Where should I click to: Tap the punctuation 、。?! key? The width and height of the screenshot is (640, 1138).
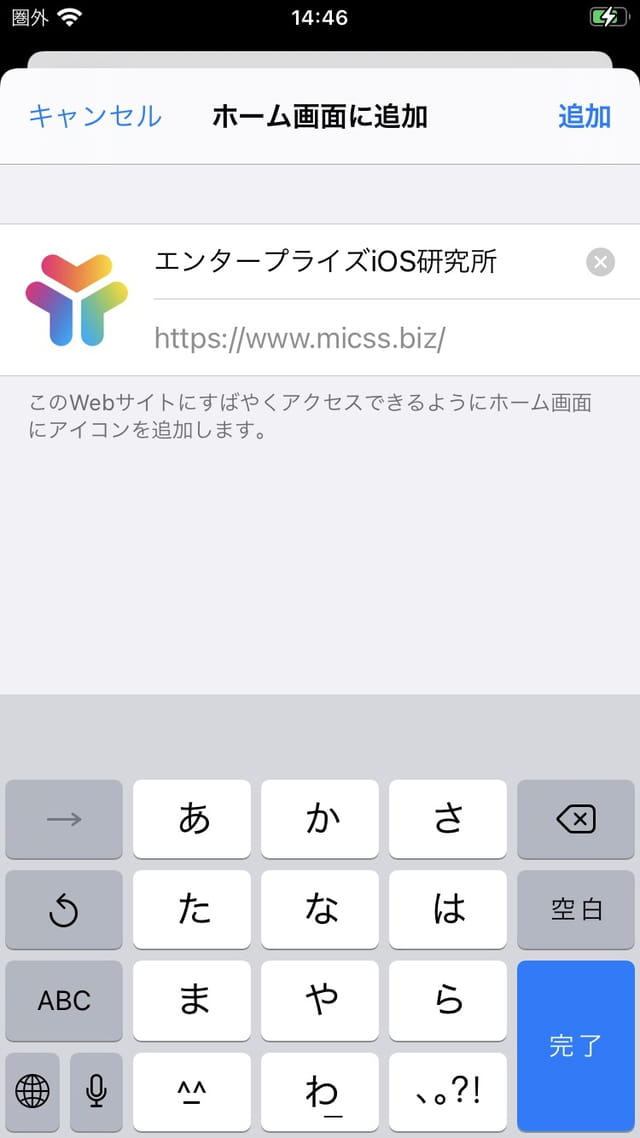[447, 1092]
